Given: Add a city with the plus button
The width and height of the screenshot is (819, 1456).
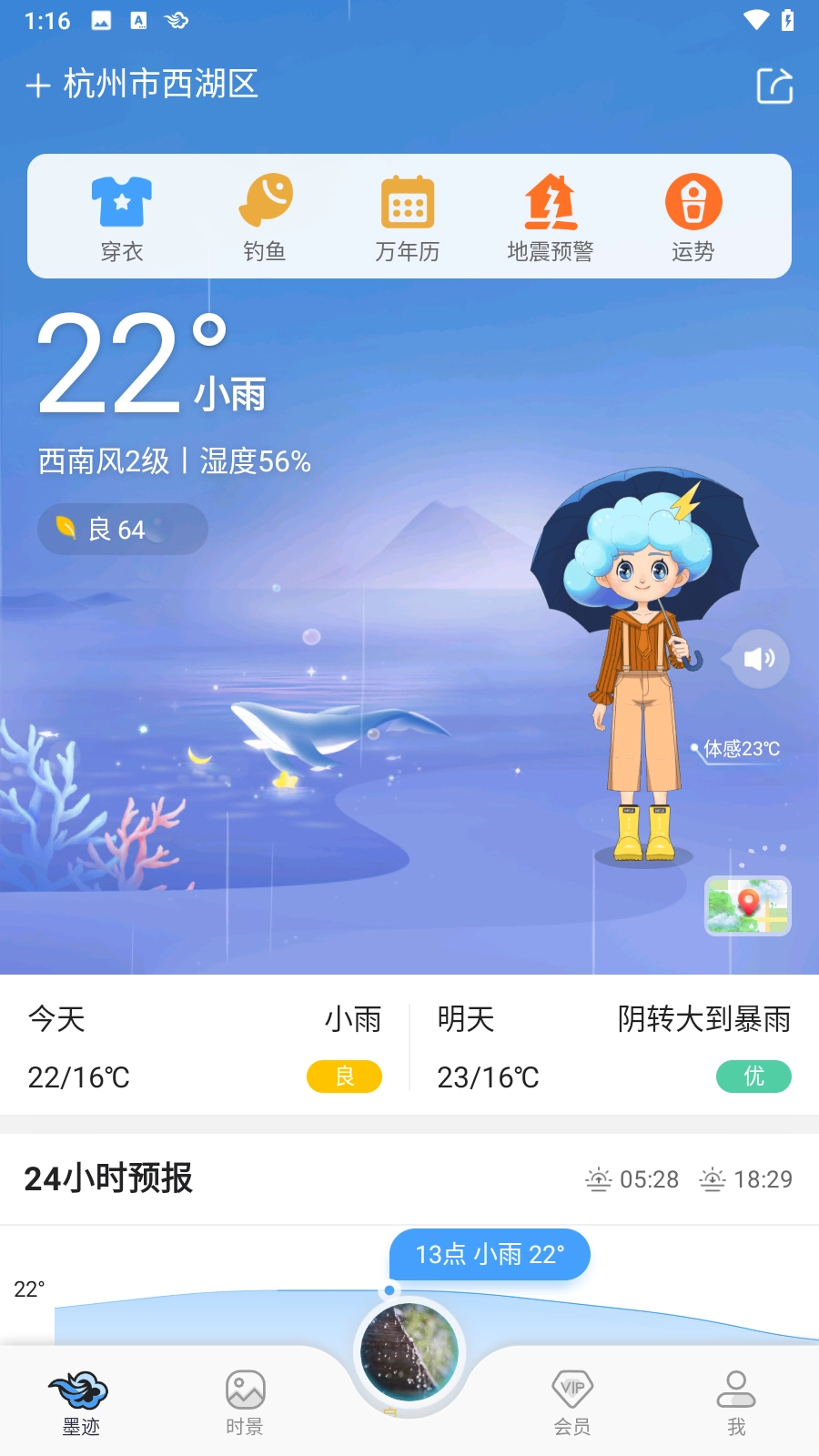Looking at the screenshot, I should tap(36, 85).
